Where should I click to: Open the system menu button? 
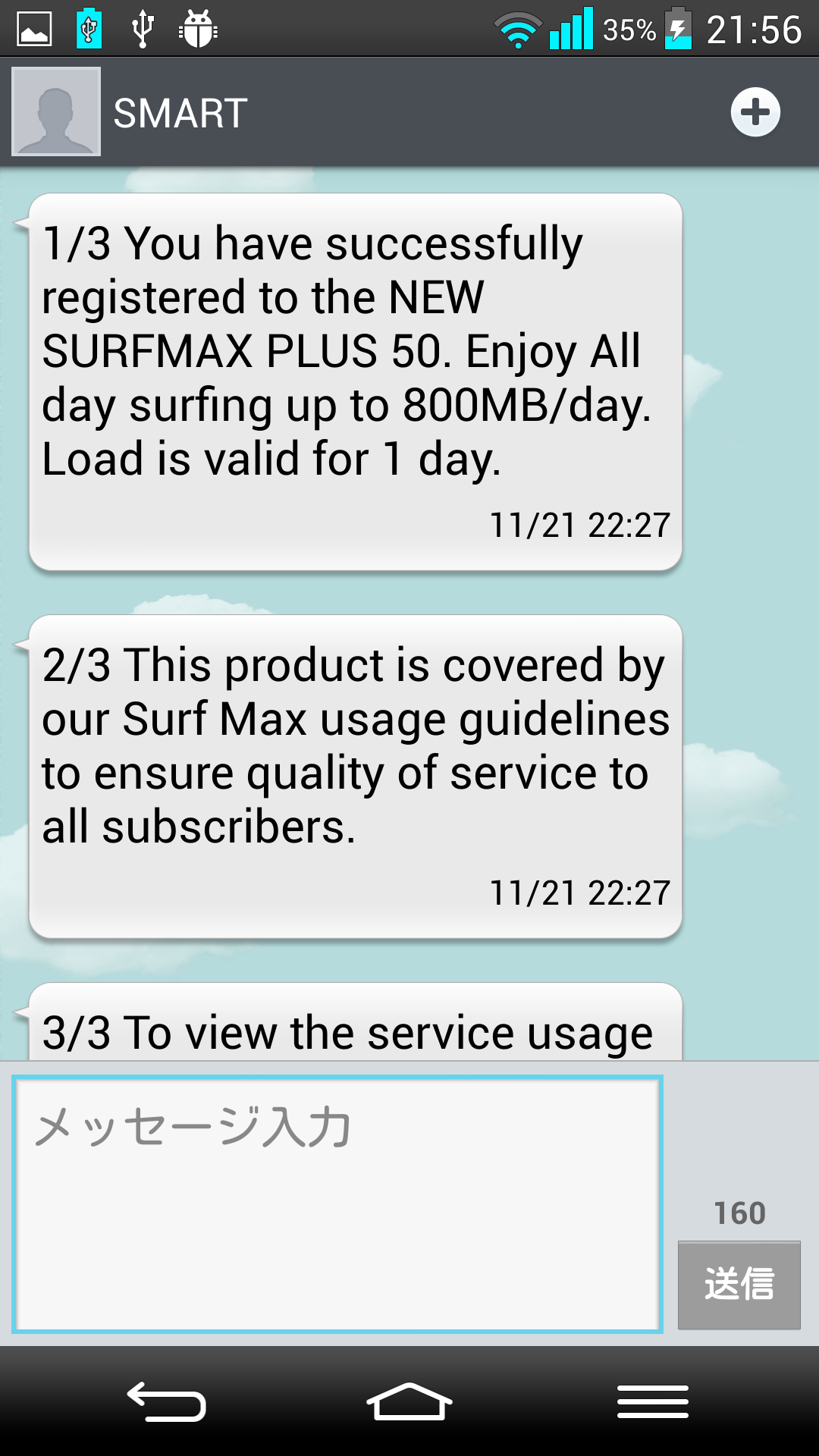click(653, 1401)
